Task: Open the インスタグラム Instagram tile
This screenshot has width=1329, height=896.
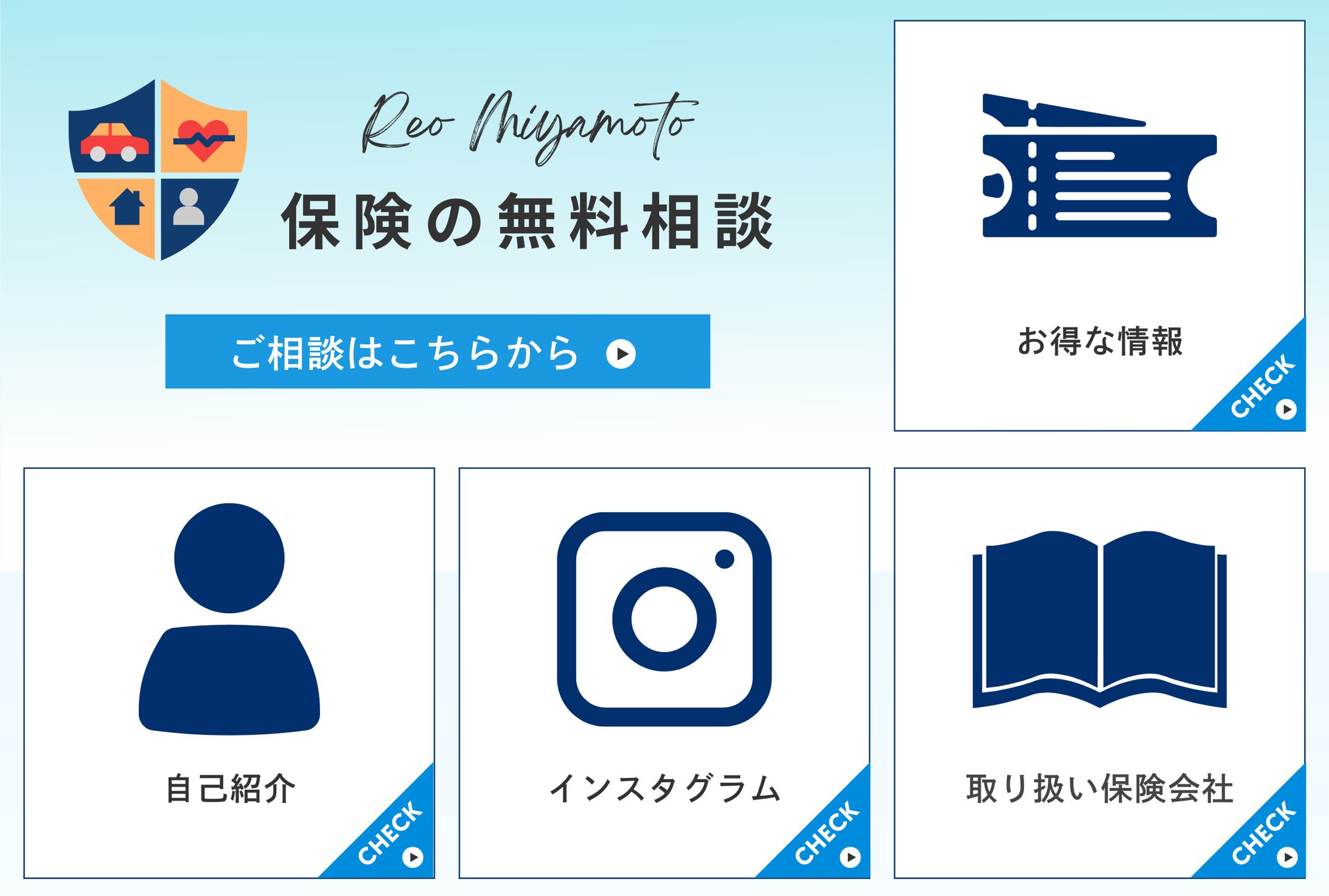Action: (664, 673)
